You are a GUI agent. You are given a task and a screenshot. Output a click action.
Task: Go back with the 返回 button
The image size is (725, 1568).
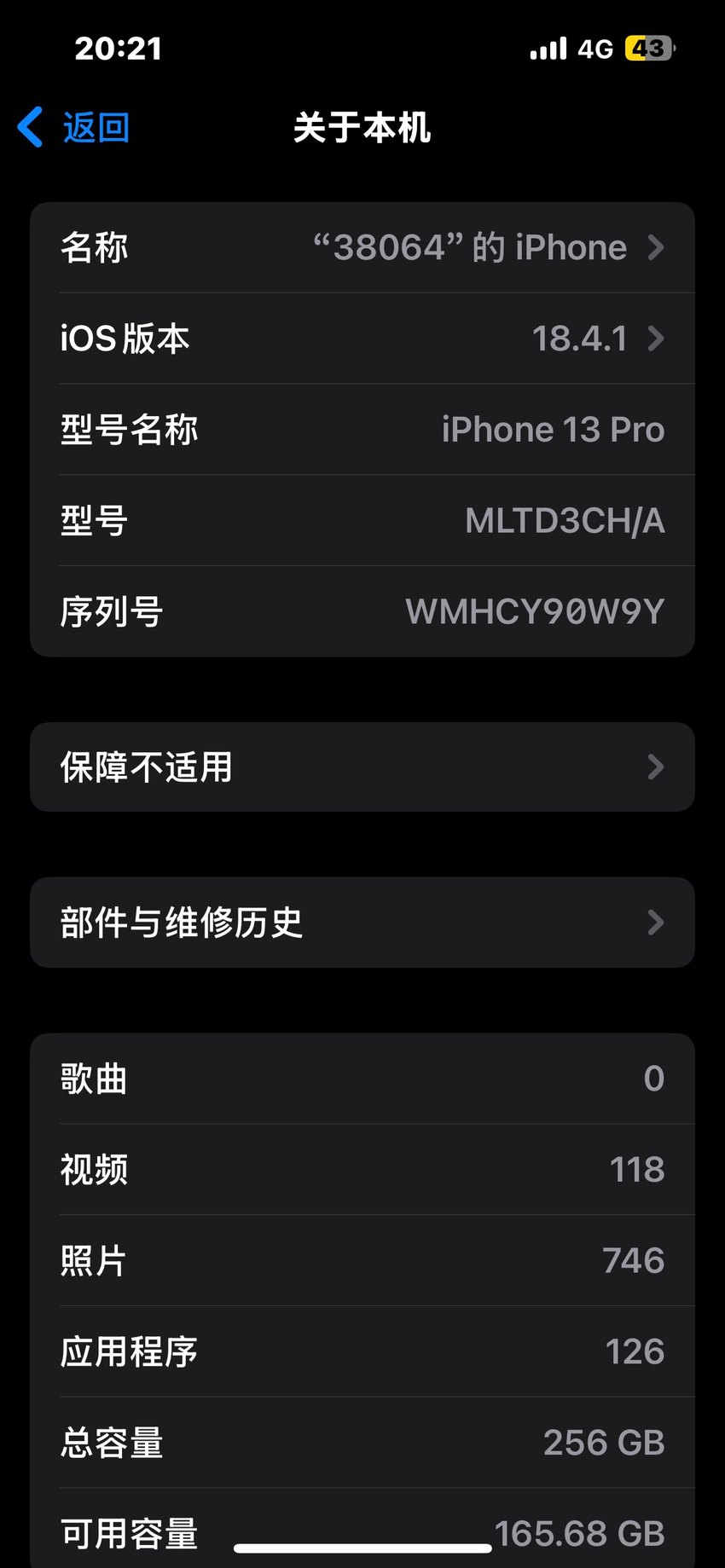tap(73, 128)
